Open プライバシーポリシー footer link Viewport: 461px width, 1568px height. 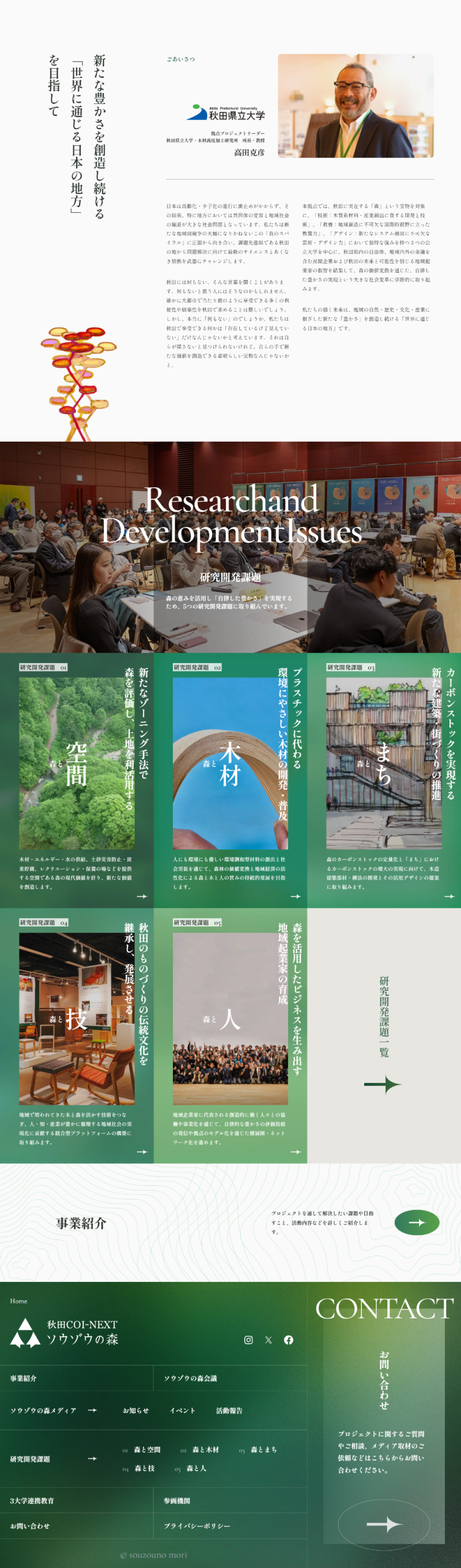tap(197, 1525)
